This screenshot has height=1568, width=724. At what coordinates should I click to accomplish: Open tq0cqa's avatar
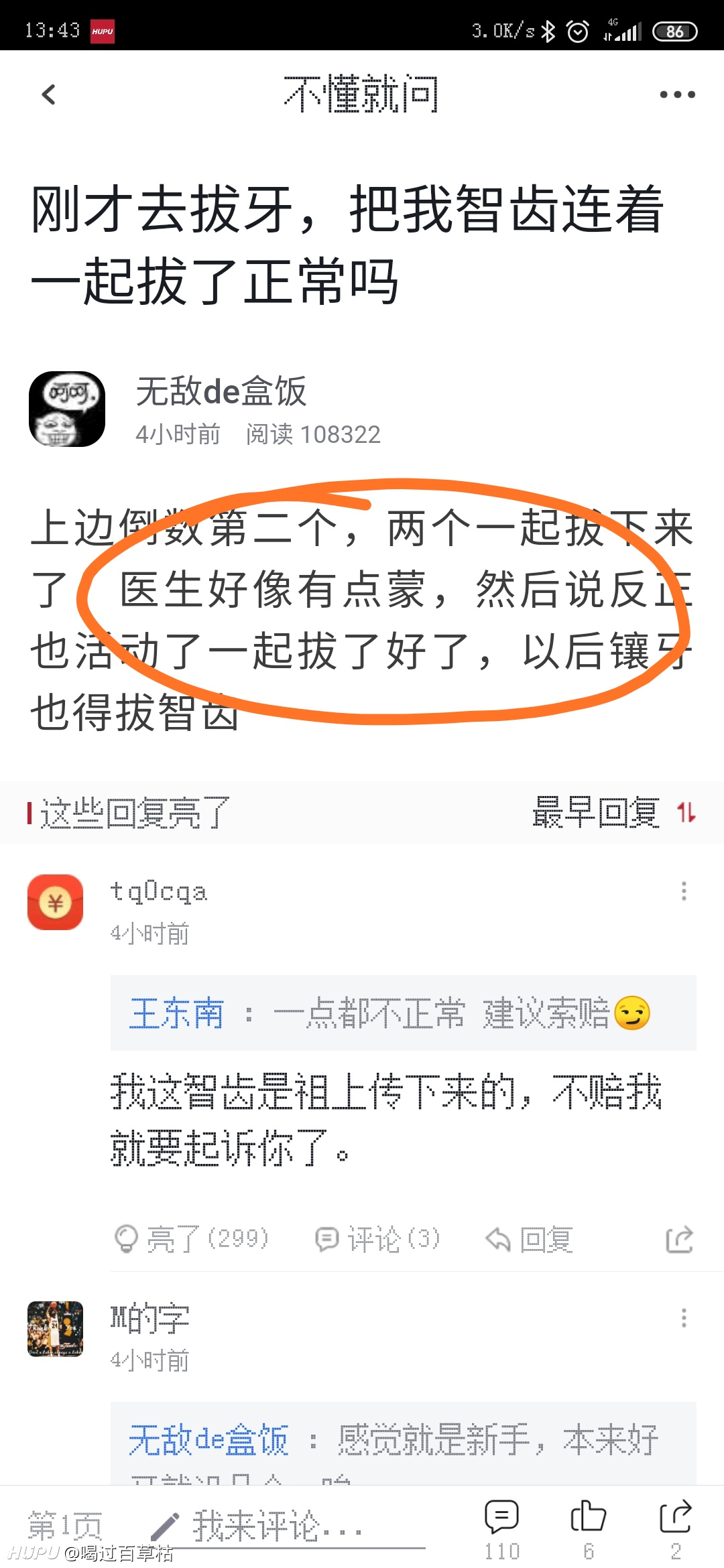56,902
